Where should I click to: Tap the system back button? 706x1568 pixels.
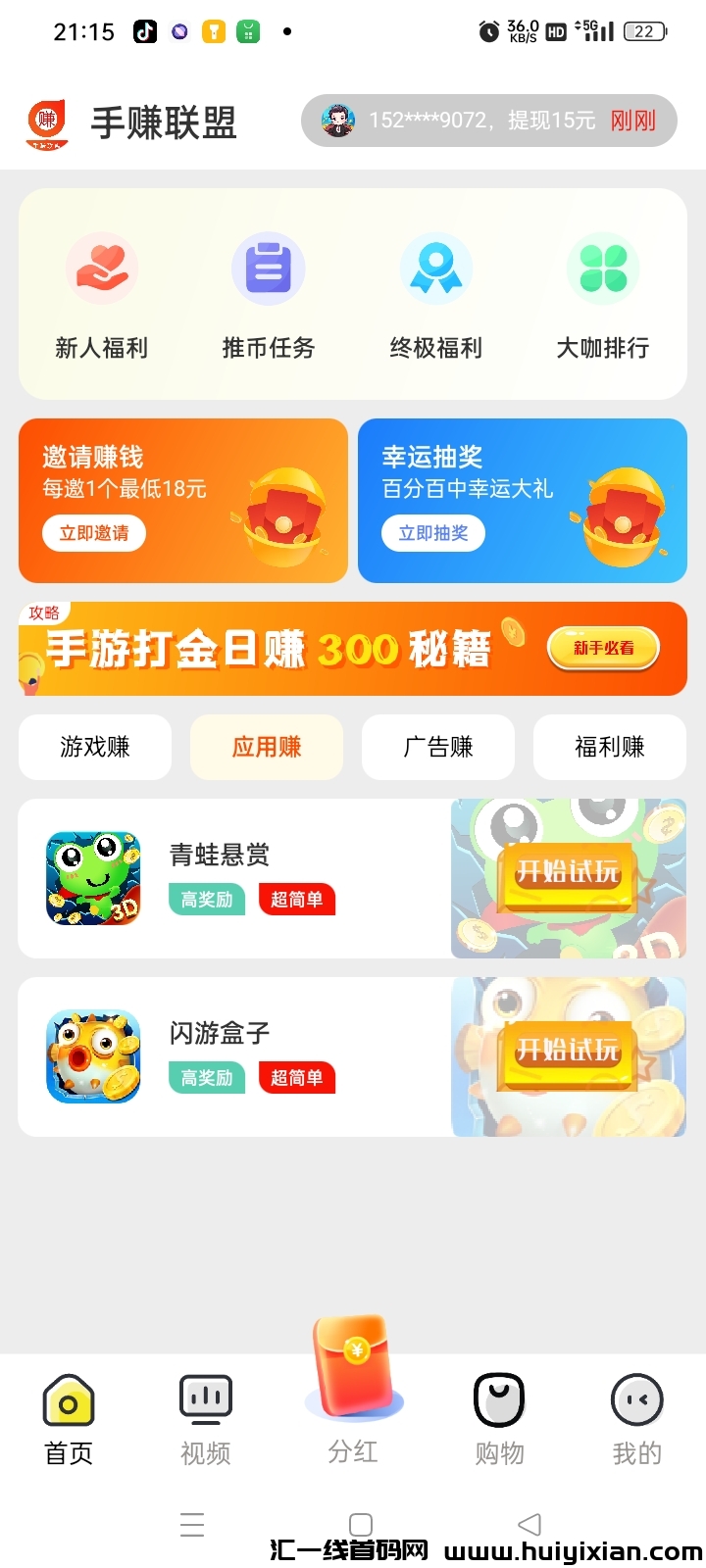(529, 1524)
